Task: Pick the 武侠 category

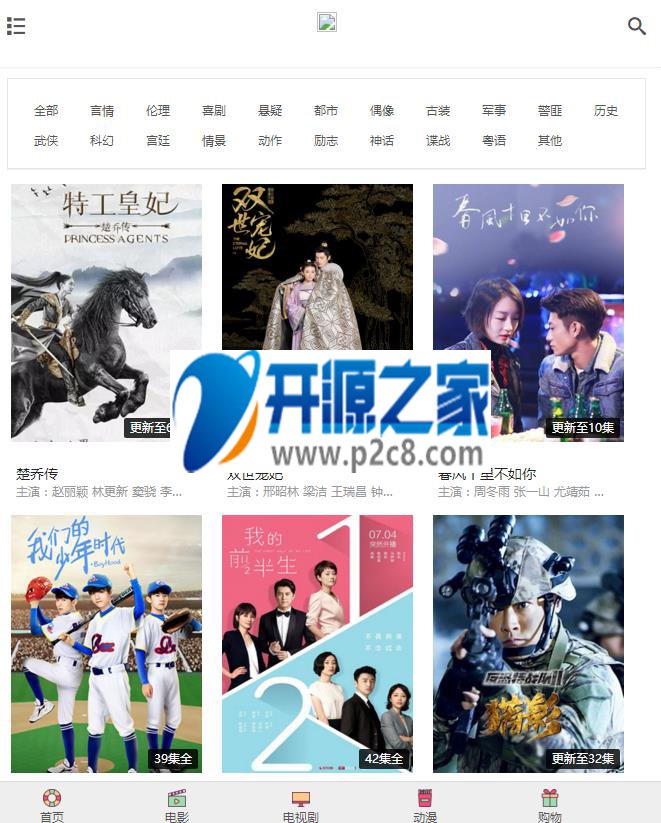Action: tap(46, 141)
